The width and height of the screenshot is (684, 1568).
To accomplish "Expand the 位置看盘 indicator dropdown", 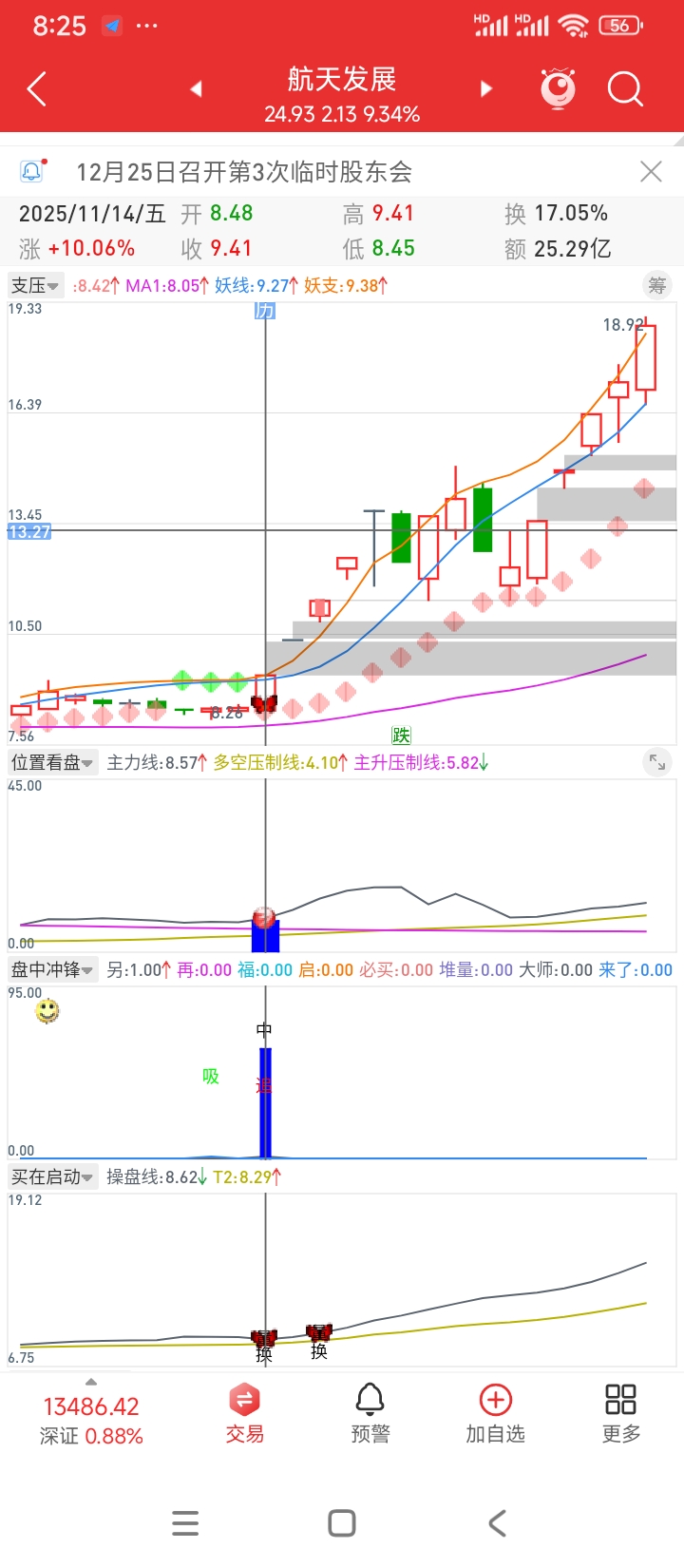I will pos(52,762).
